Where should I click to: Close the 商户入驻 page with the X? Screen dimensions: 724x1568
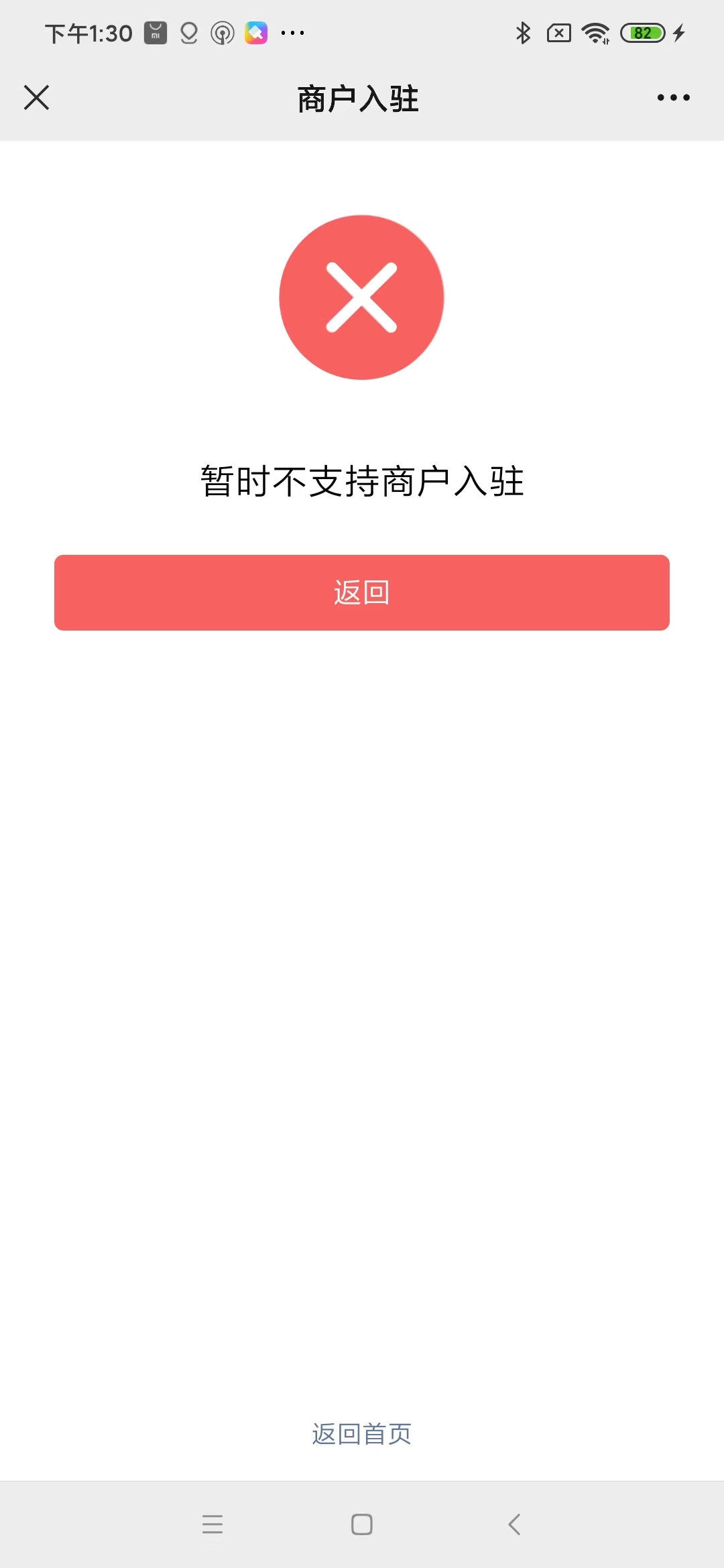tap(36, 98)
